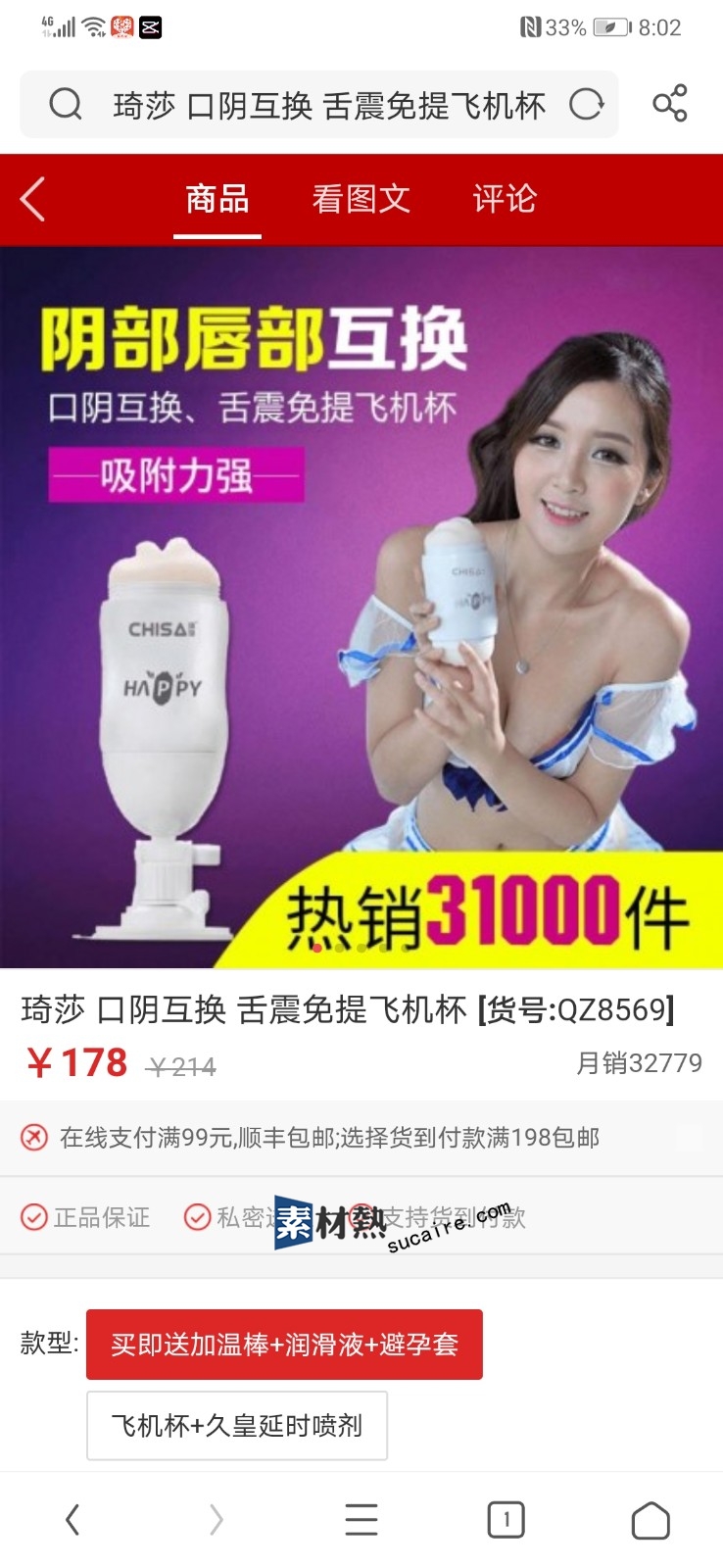
Task: Tap the search address bar
Action: pos(319,104)
